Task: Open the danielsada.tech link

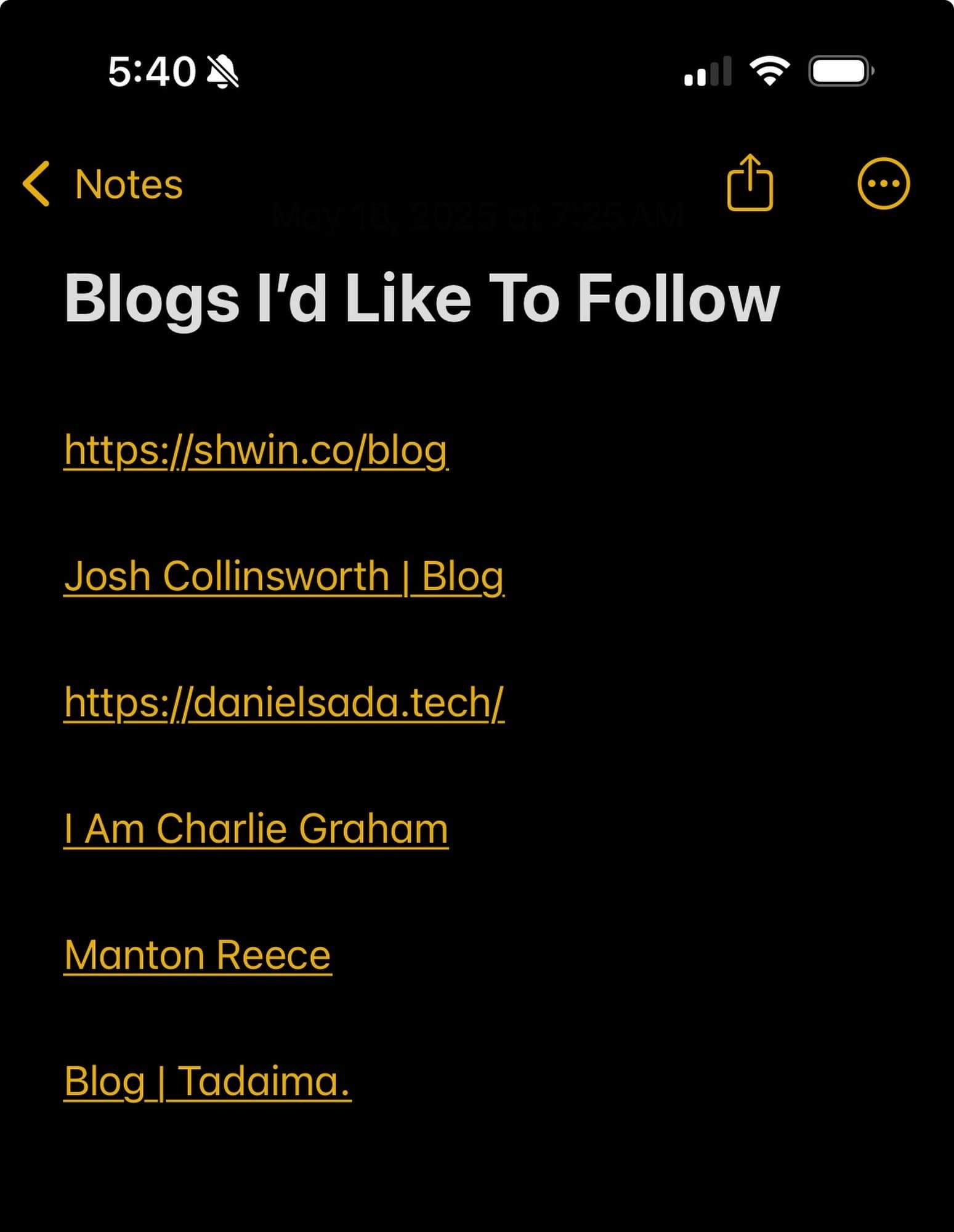Action: tap(285, 702)
